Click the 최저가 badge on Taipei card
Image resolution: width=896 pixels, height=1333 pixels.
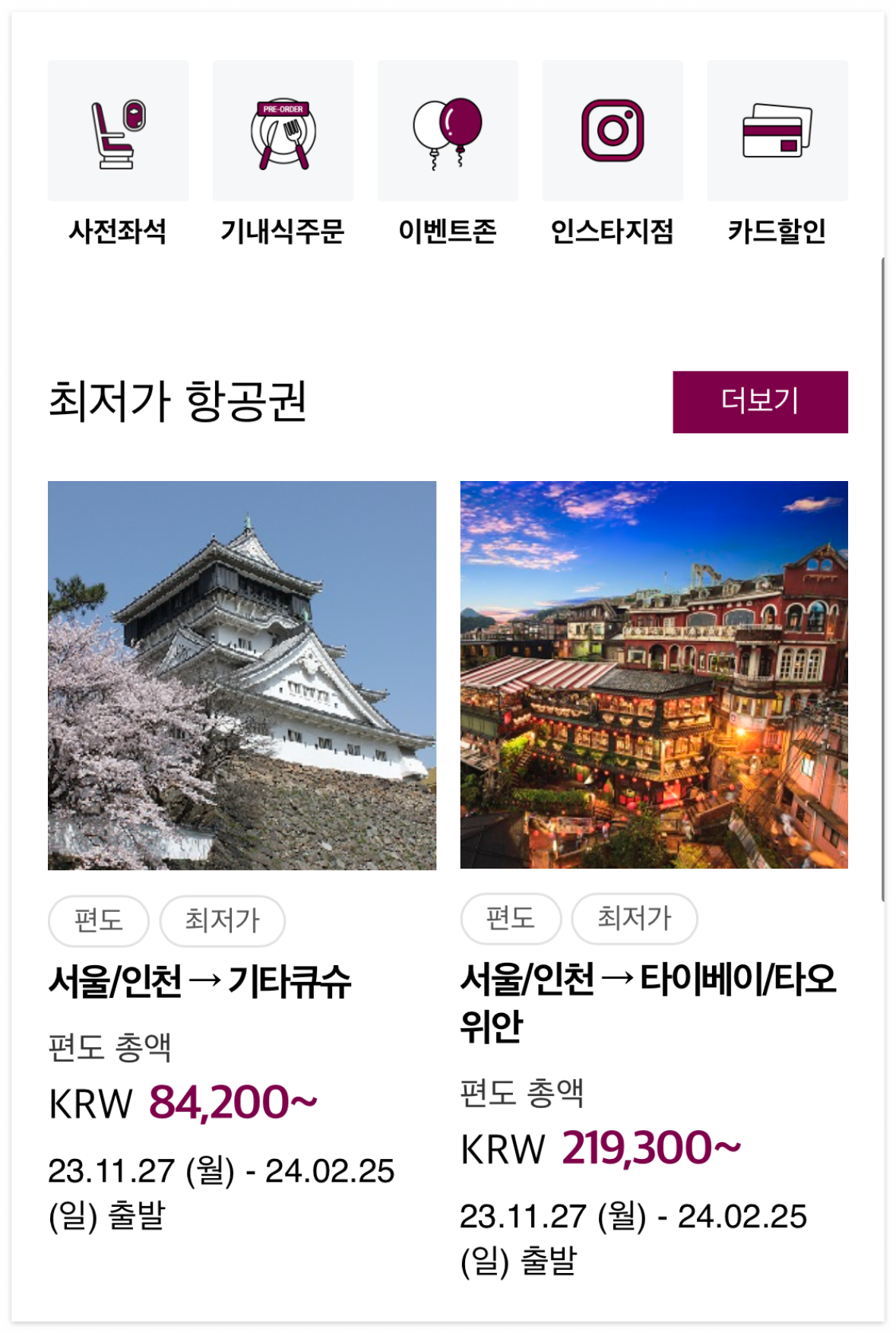[x=635, y=919]
